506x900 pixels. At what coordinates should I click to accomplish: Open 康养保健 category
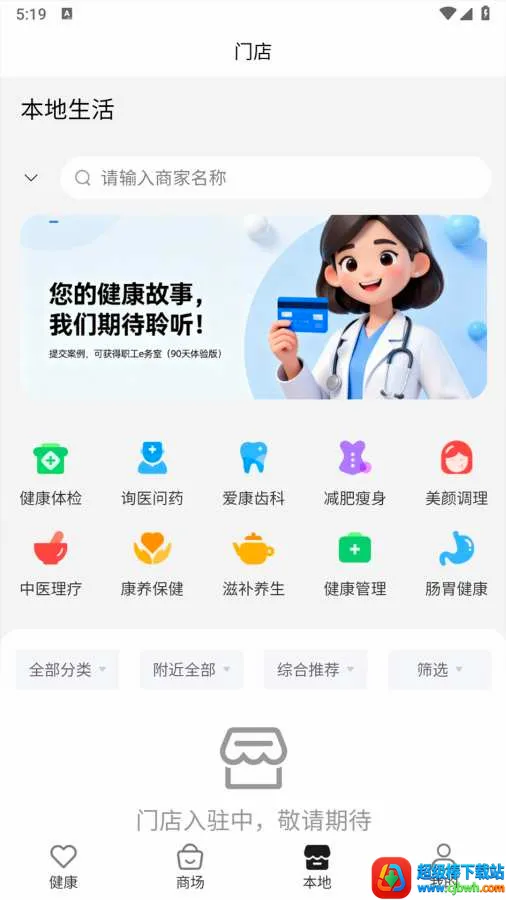click(152, 564)
